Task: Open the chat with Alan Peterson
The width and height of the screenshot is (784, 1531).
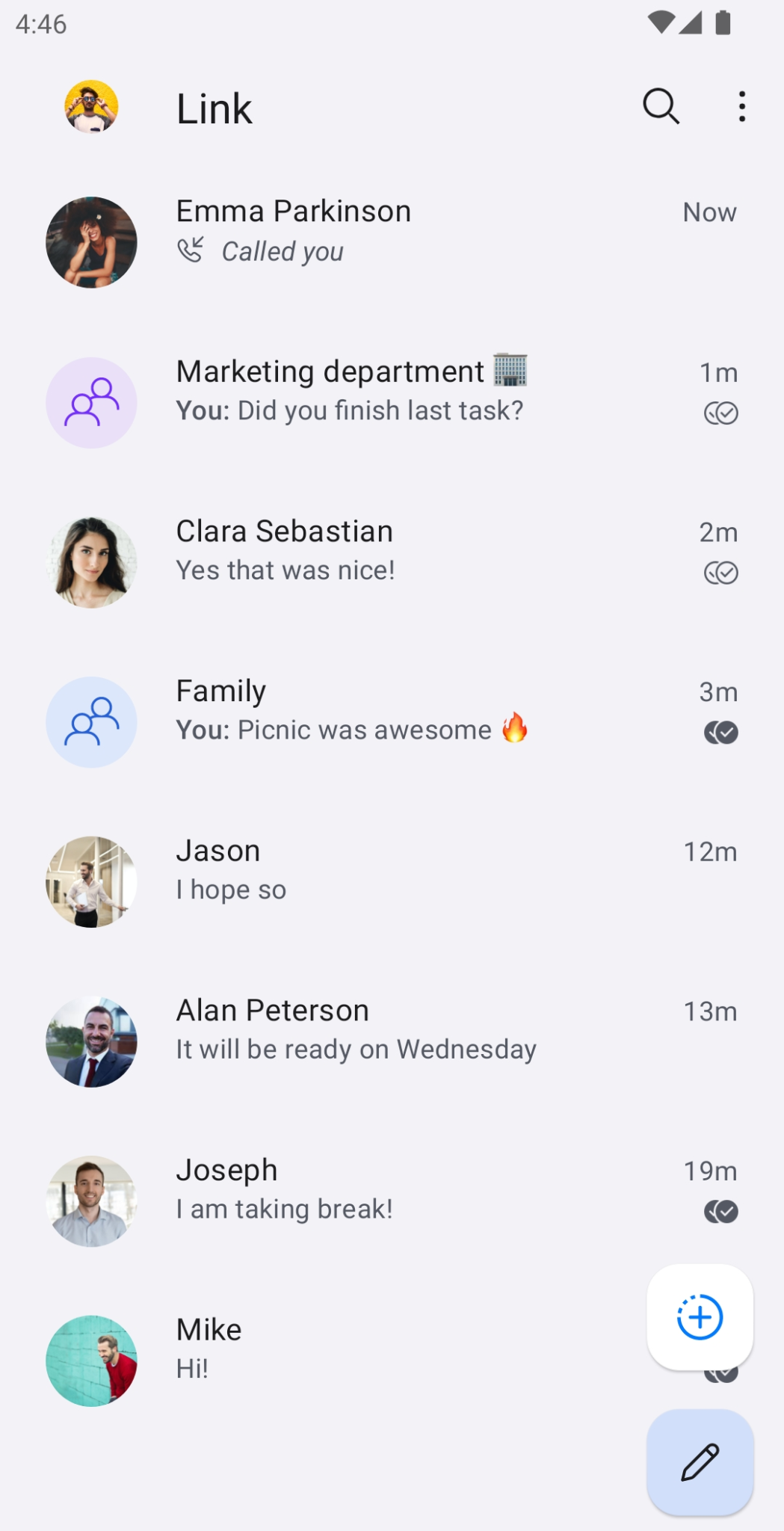Action: pos(374,1028)
